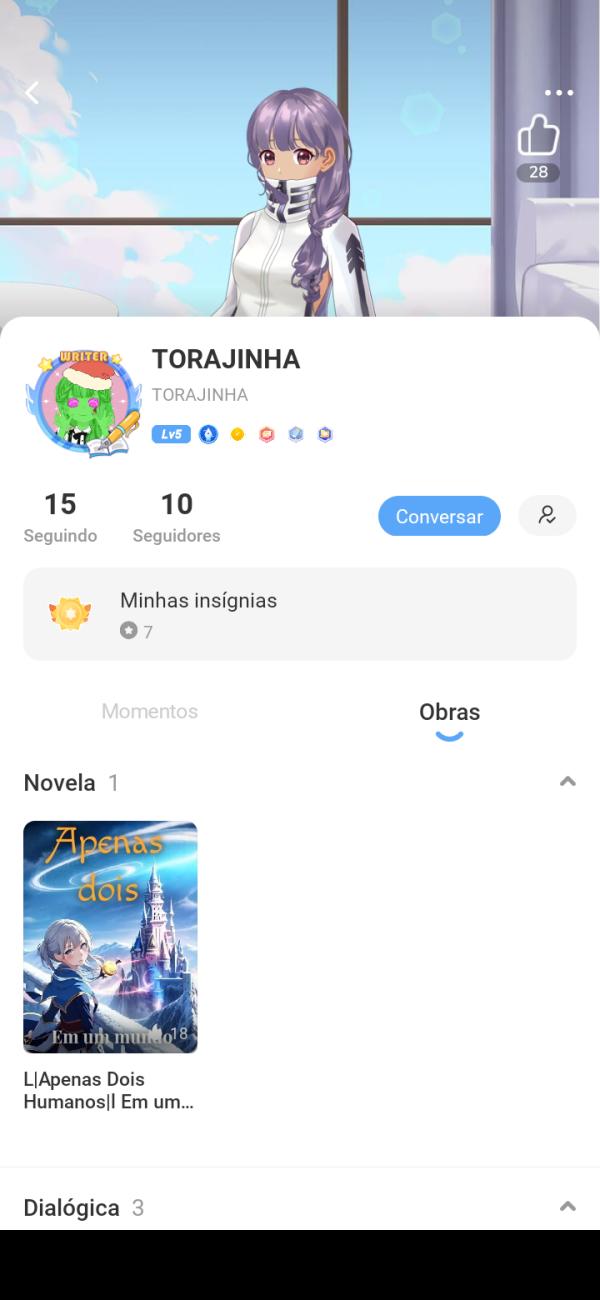Go back using the top arrow

[x=32, y=93]
